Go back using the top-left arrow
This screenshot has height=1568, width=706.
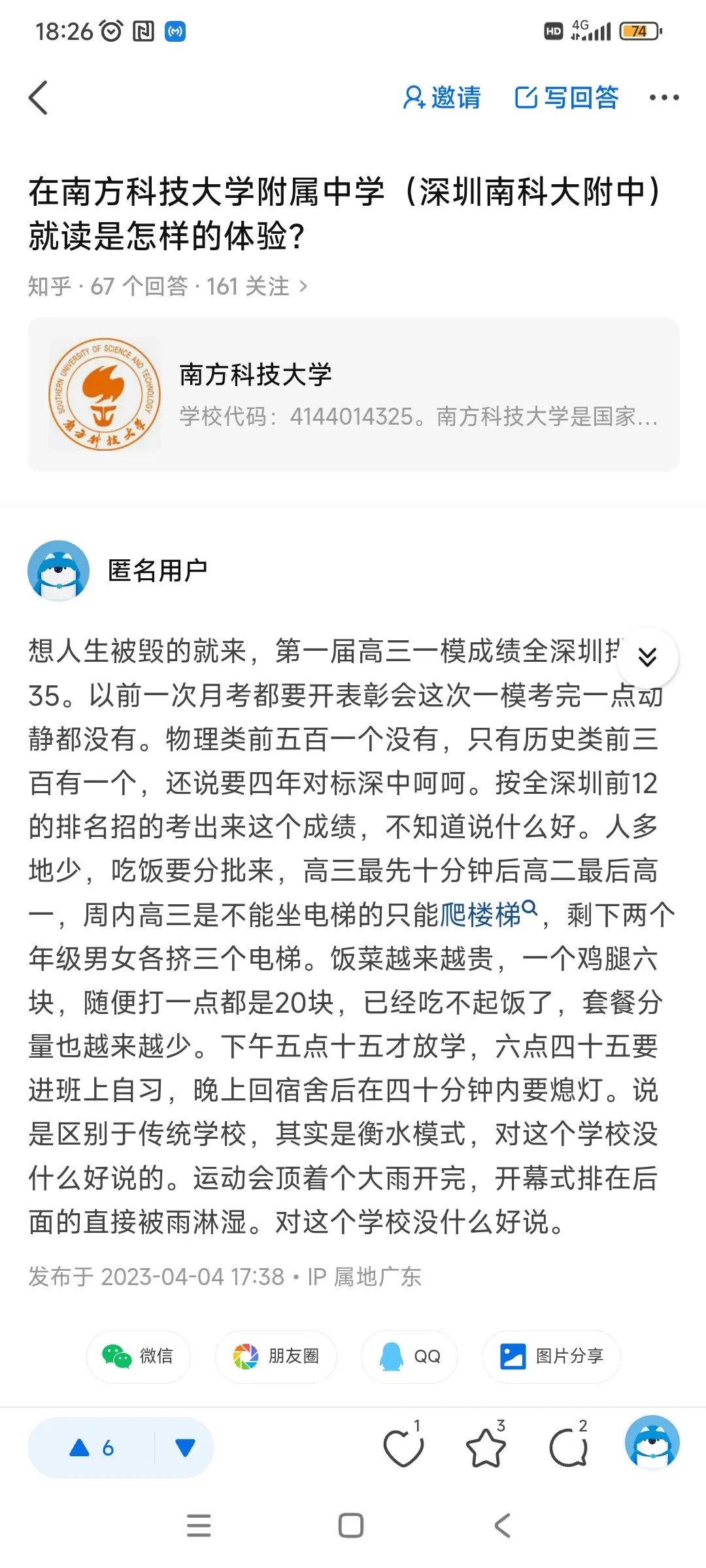(39, 98)
